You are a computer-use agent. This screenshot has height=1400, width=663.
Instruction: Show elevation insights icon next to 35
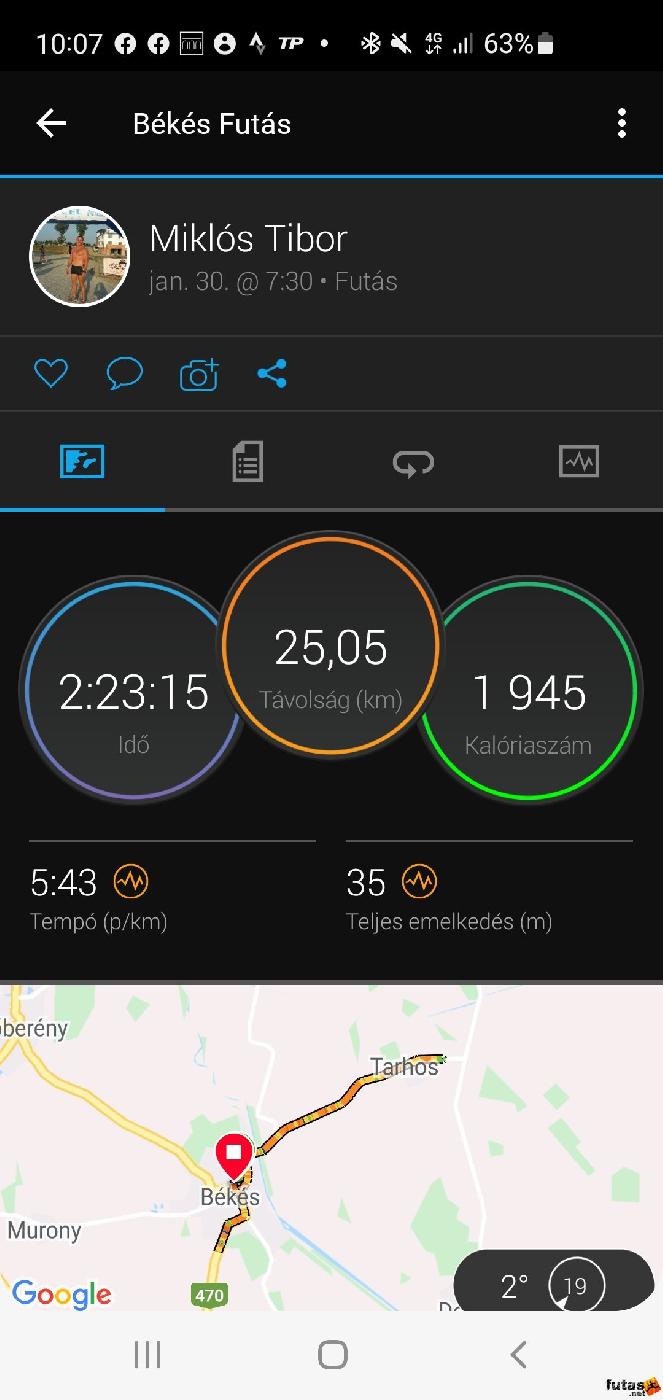pyautogui.click(x=419, y=882)
